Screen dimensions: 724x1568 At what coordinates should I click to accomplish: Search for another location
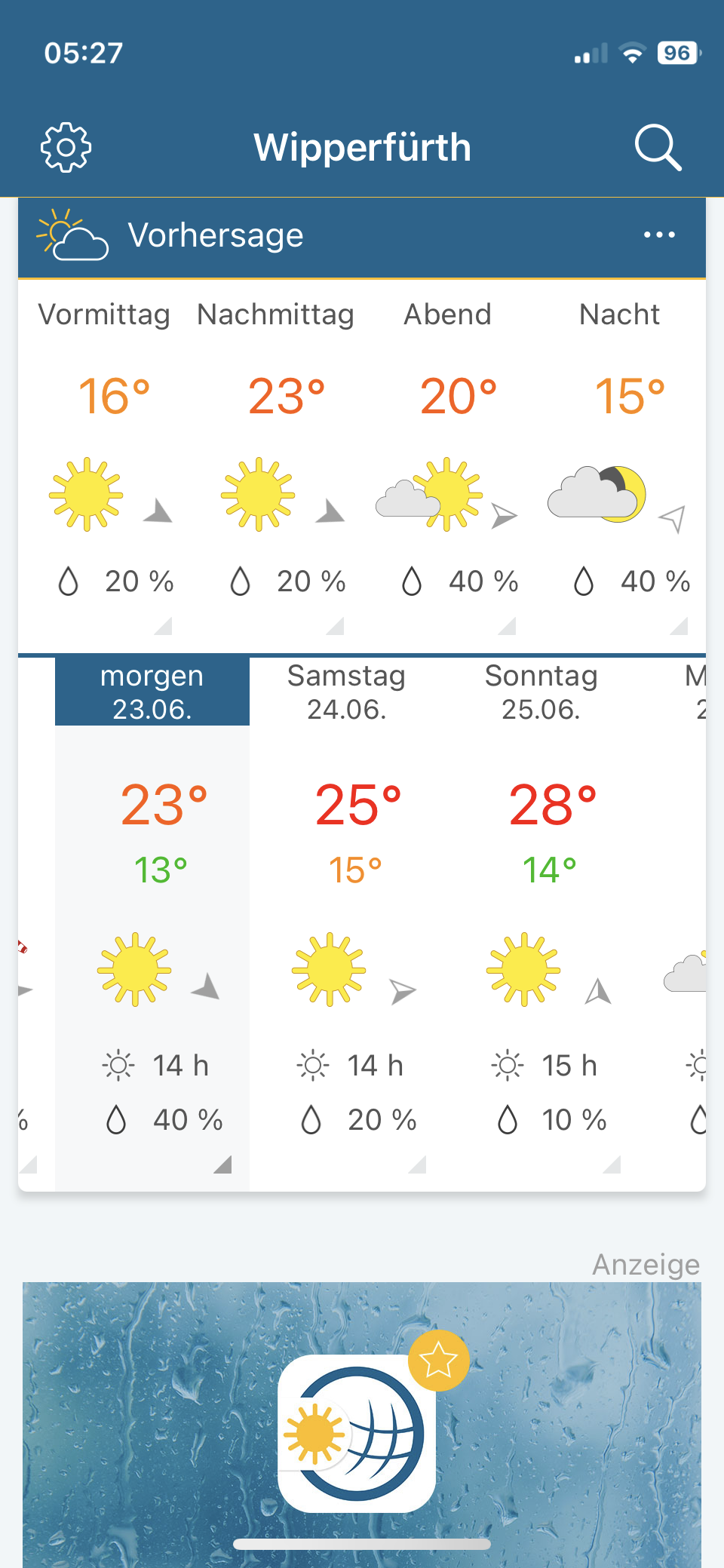click(x=658, y=147)
